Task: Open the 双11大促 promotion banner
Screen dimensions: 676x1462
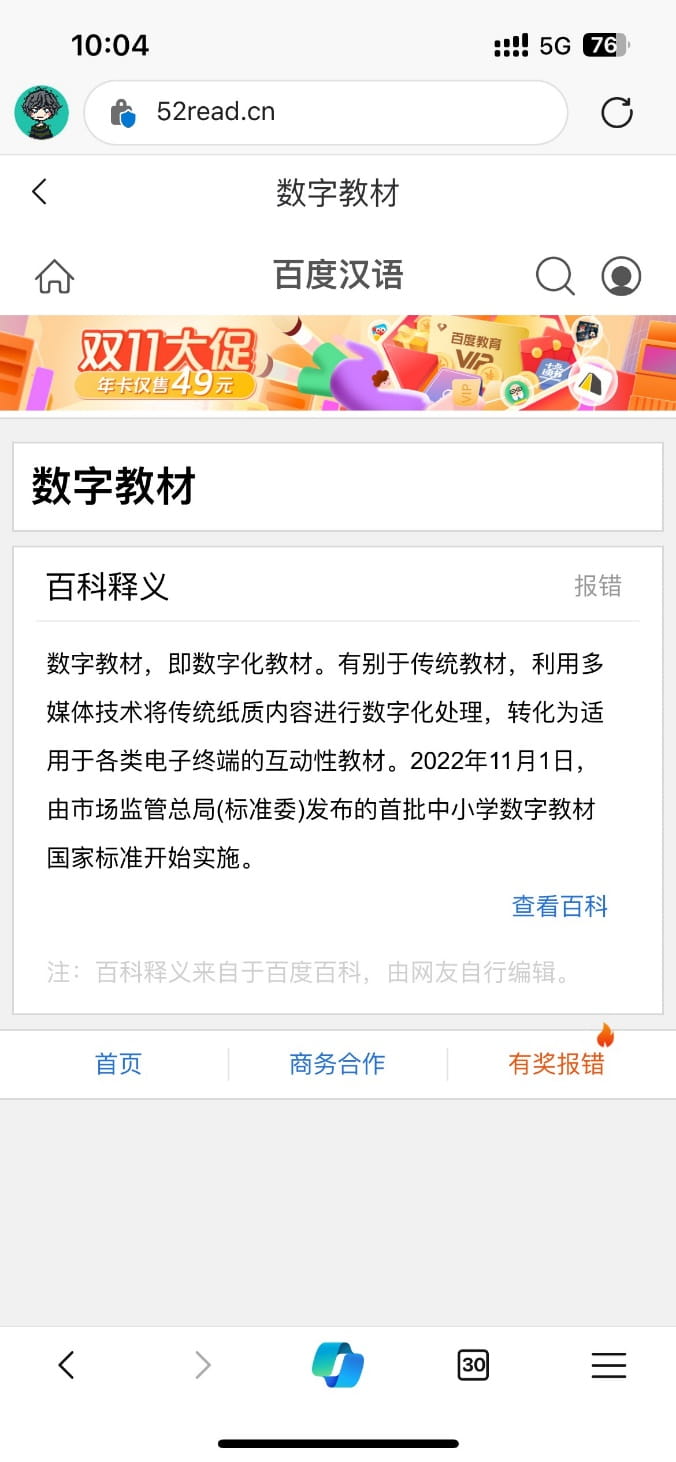Action: coord(338,363)
